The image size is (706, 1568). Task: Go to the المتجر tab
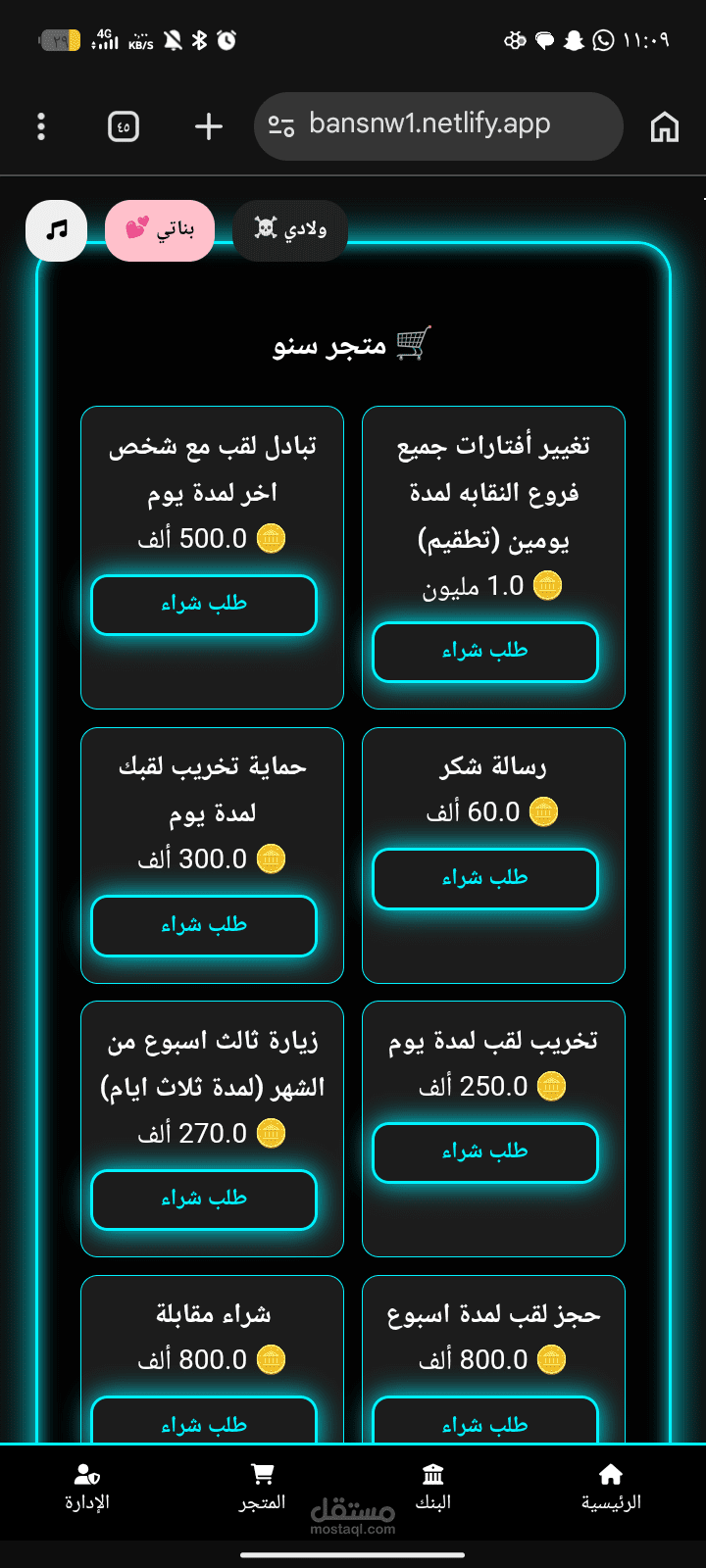tap(262, 1488)
